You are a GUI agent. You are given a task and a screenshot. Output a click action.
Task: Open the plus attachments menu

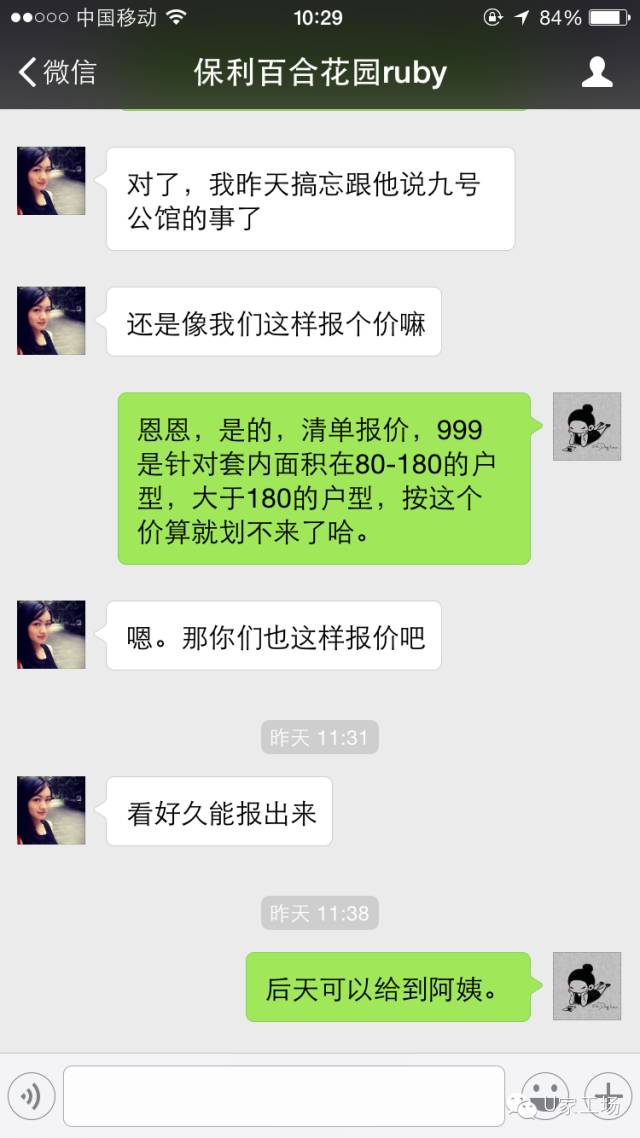coord(606,1095)
